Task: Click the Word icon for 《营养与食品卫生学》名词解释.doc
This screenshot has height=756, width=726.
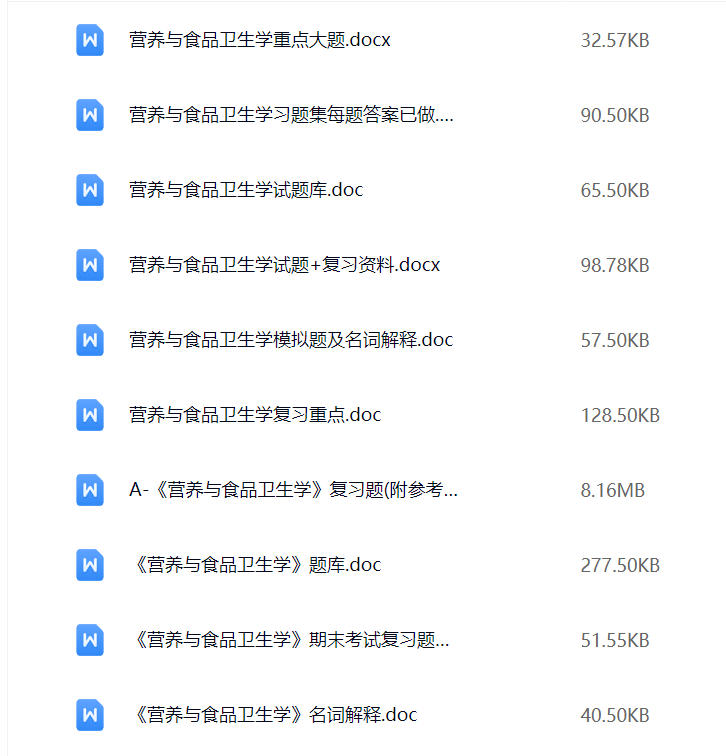Action: click(x=89, y=715)
